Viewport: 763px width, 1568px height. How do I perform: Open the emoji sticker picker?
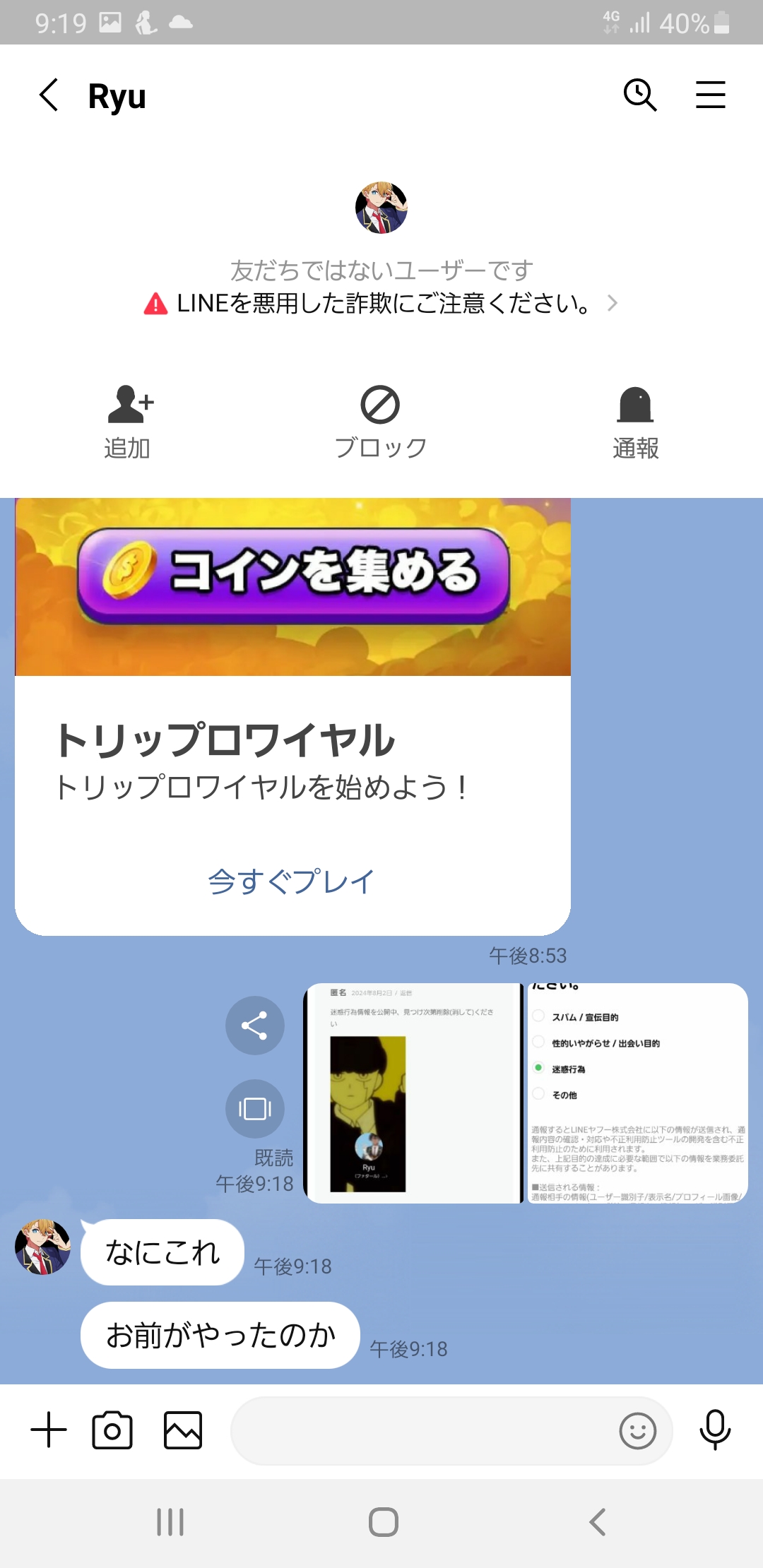(x=637, y=1431)
